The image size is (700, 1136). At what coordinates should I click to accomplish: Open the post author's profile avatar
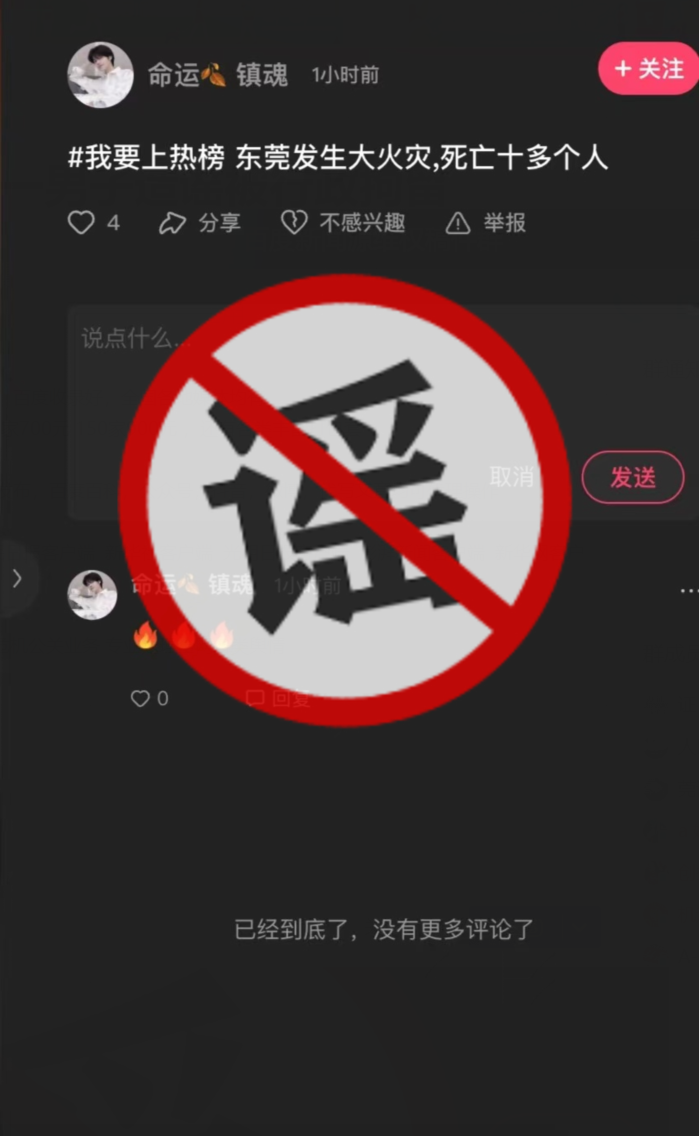coord(100,74)
